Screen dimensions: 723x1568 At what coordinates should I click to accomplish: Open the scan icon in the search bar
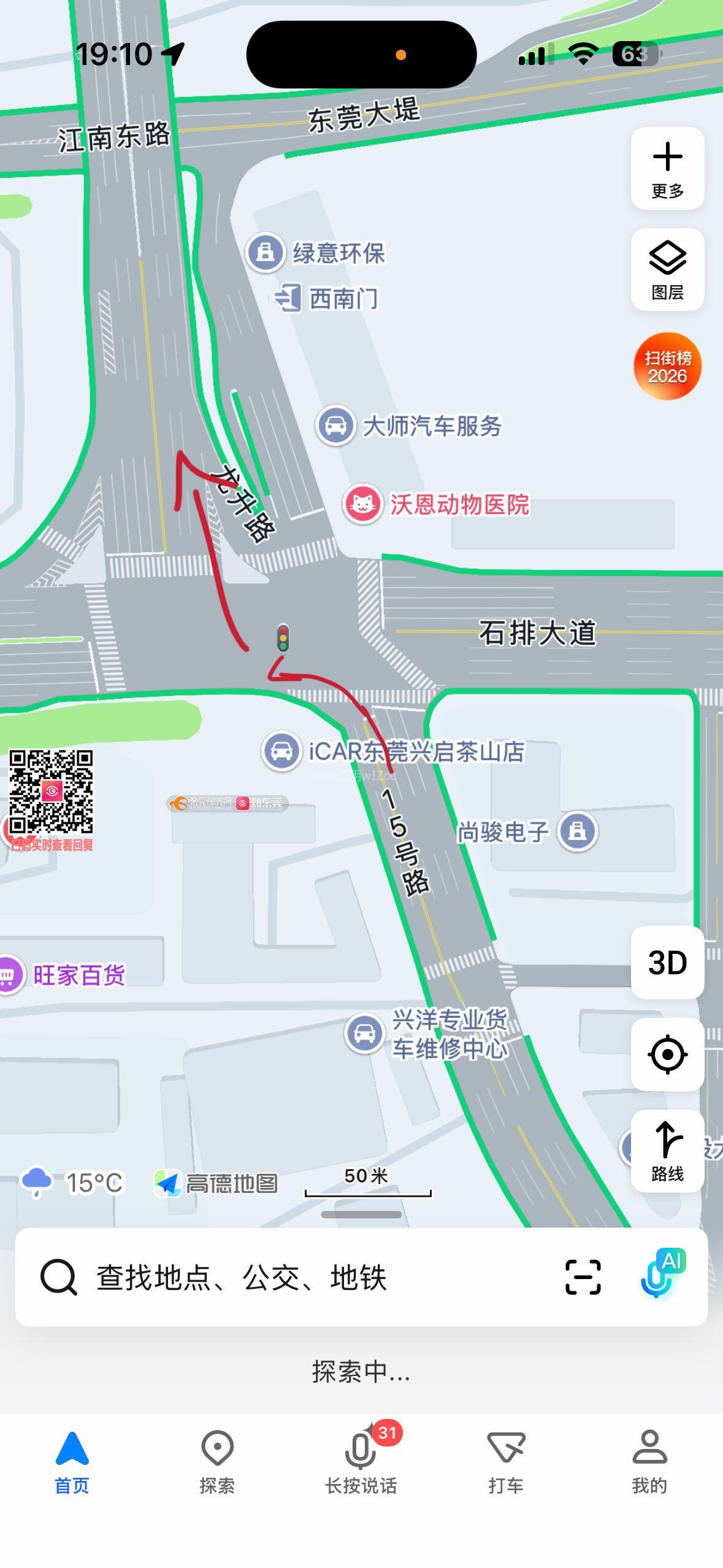[583, 1277]
